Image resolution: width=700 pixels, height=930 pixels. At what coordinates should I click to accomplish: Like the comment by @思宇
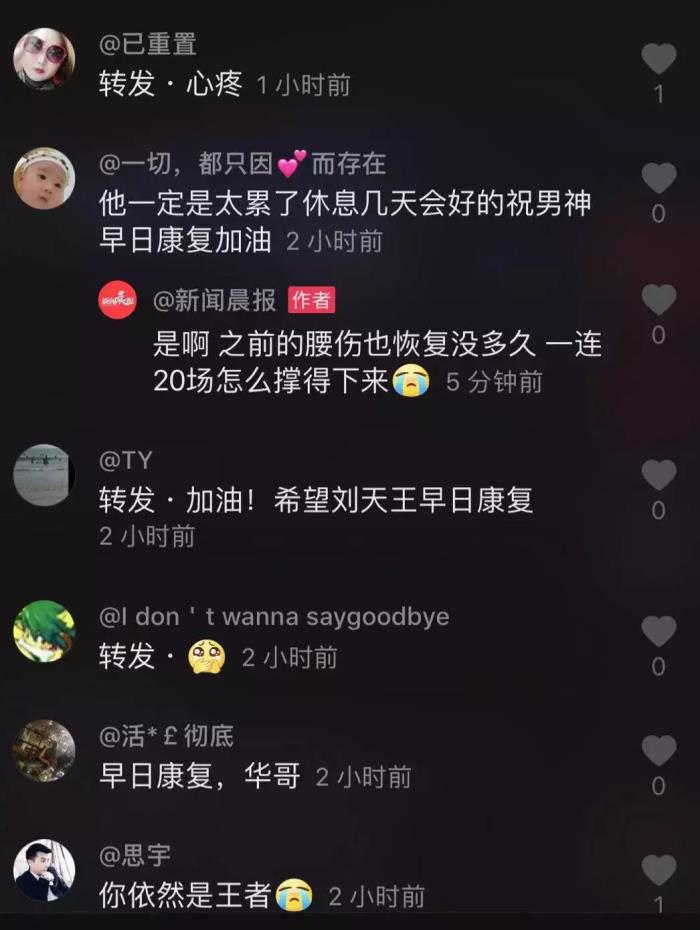pyautogui.click(x=658, y=870)
